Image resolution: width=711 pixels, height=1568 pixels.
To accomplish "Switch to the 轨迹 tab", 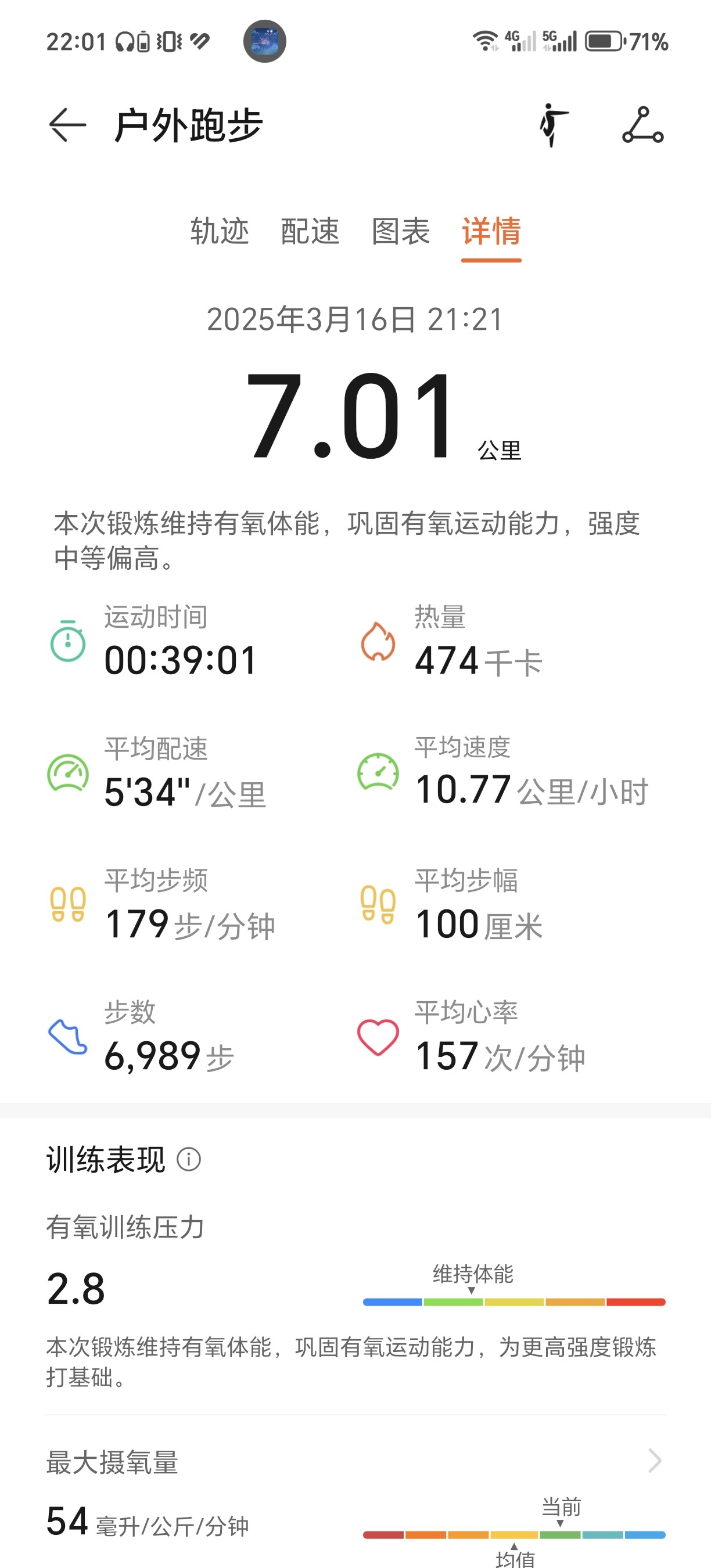I will [219, 231].
